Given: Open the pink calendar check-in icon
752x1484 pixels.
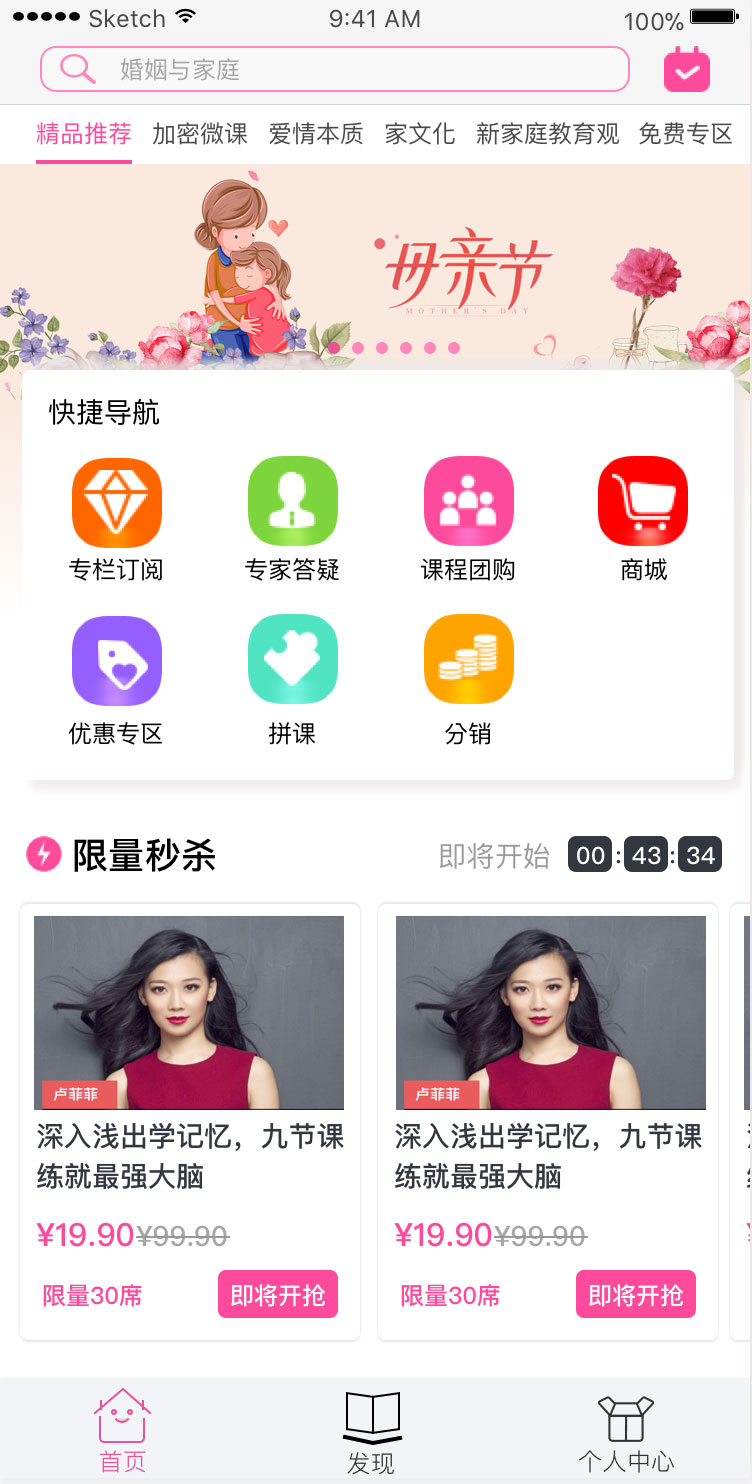Looking at the screenshot, I should 686,70.
